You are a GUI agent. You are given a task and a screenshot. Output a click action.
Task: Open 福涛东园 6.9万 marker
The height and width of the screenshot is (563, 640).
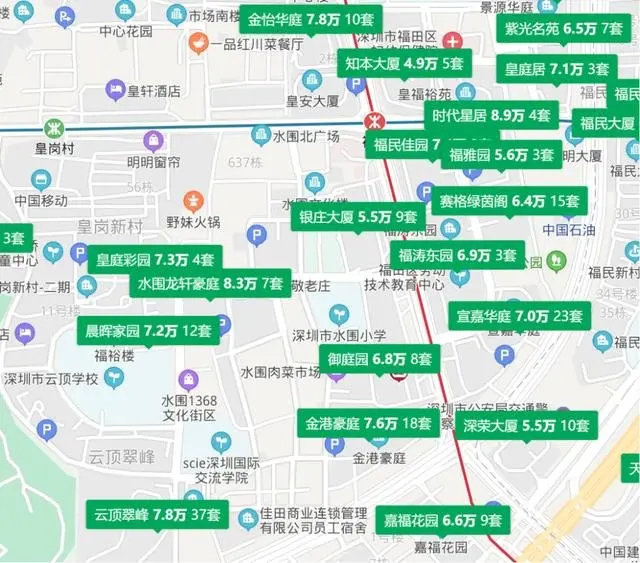(x=456, y=255)
